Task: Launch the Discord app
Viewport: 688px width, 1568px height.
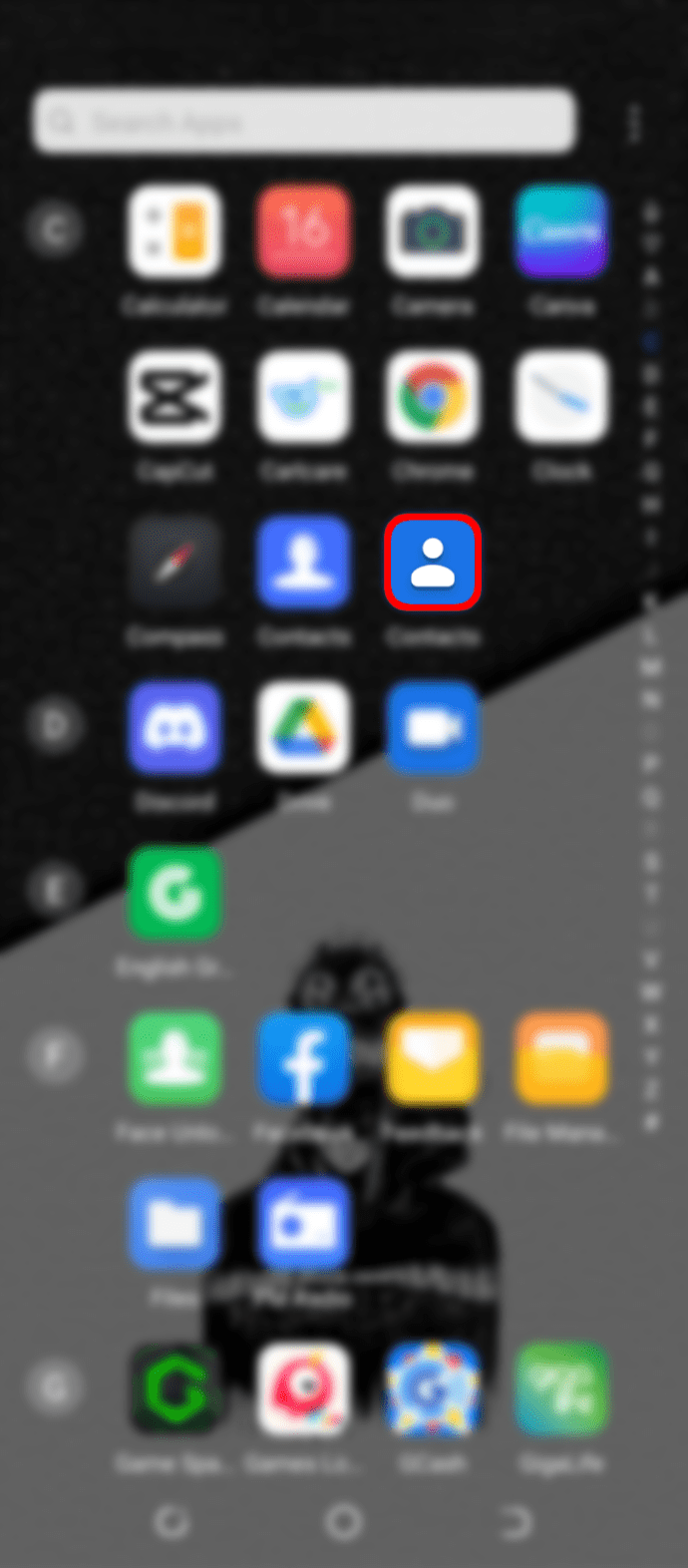Action: tap(174, 728)
